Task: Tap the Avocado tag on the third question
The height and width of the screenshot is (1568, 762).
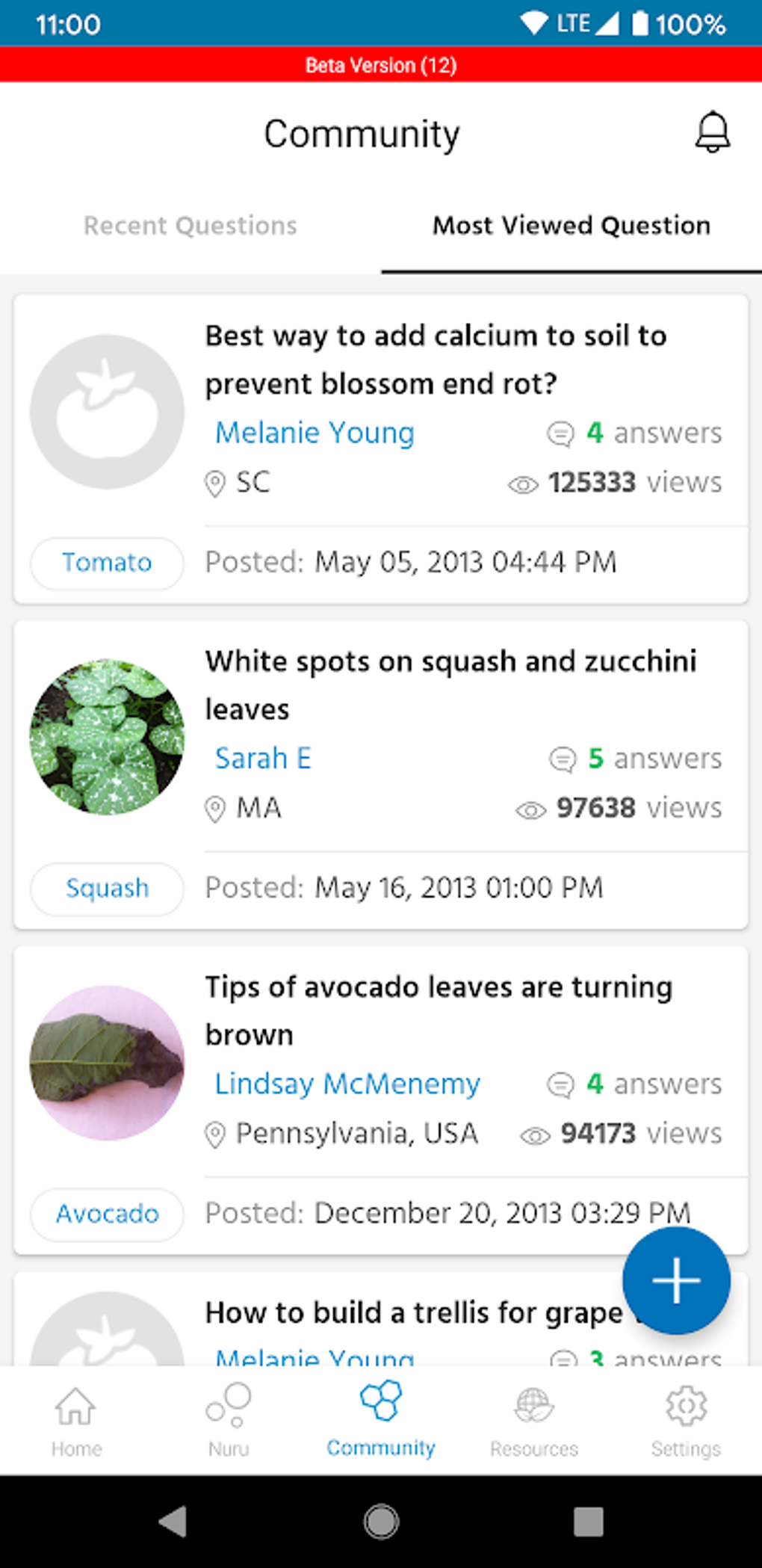Action: tap(106, 1214)
